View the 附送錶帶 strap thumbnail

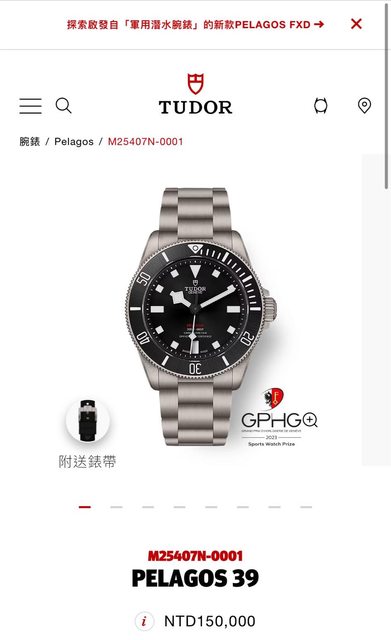point(87,420)
